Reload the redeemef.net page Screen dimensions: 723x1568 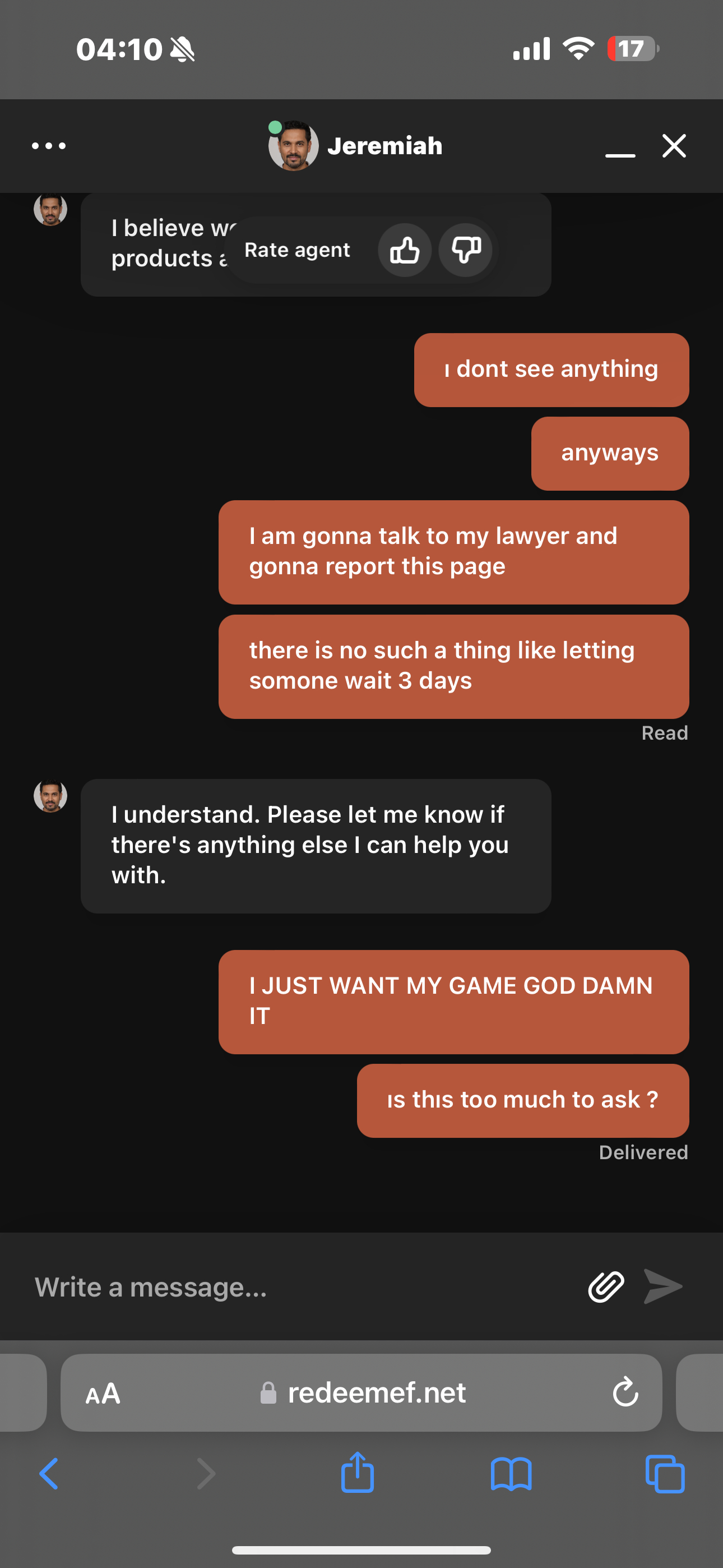pyautogui.click(x=625, y=1392)
